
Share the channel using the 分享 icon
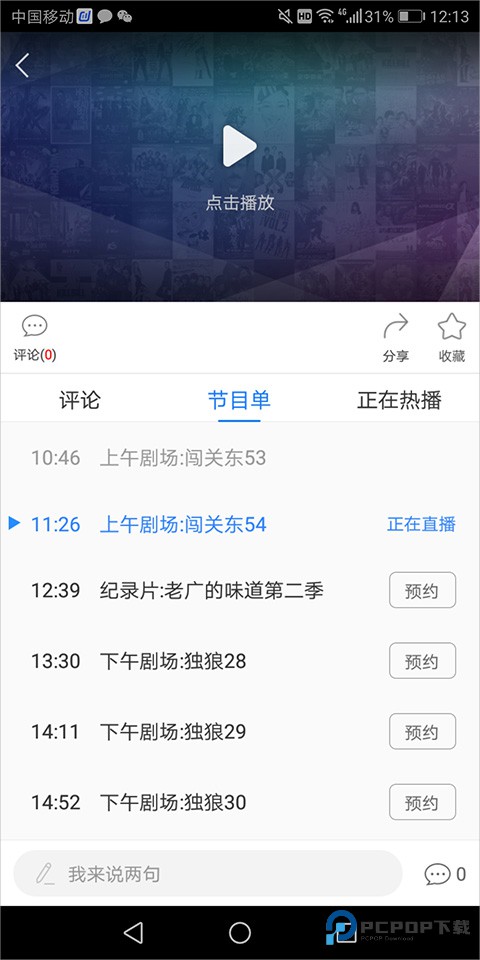pyautogui.click(x=396, y=337)
